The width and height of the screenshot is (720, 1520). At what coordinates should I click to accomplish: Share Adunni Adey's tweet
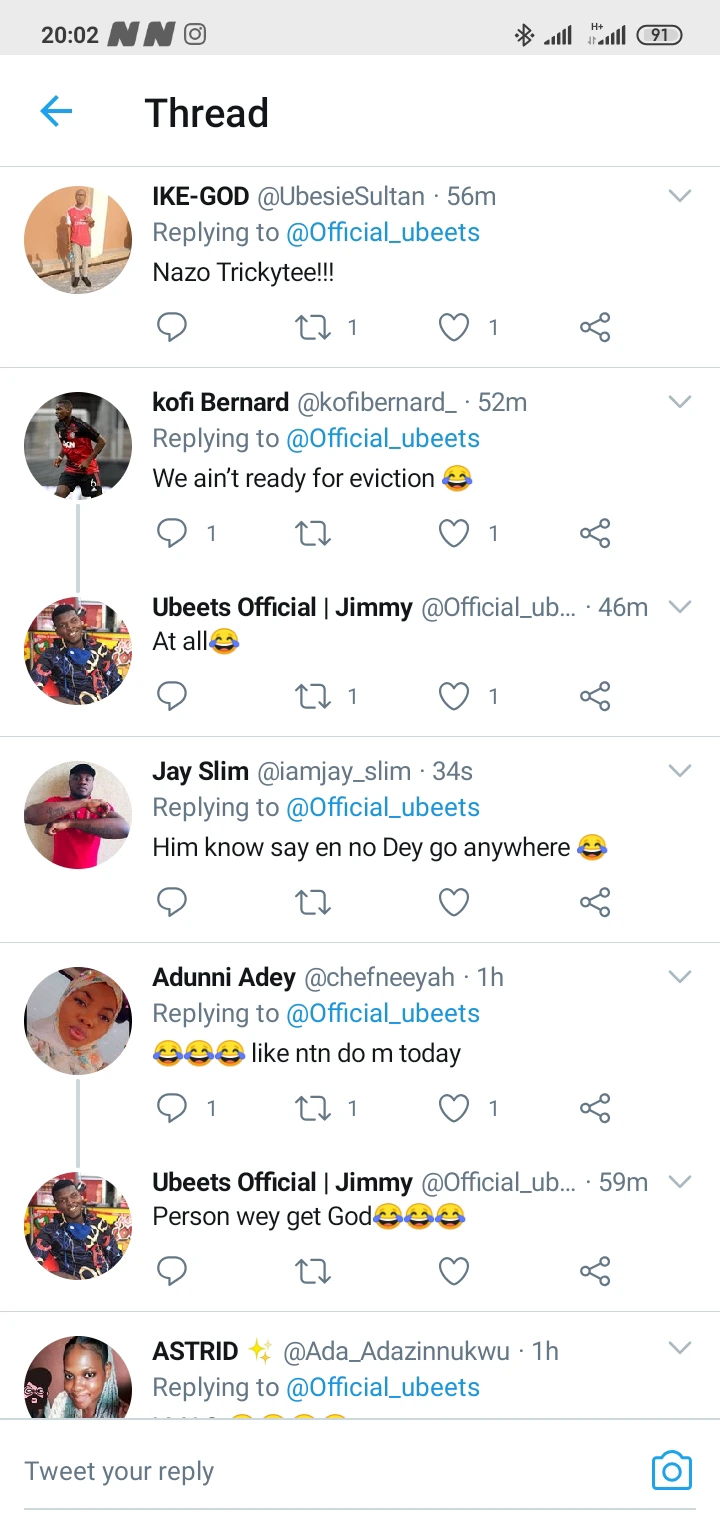coord(595,1108)
